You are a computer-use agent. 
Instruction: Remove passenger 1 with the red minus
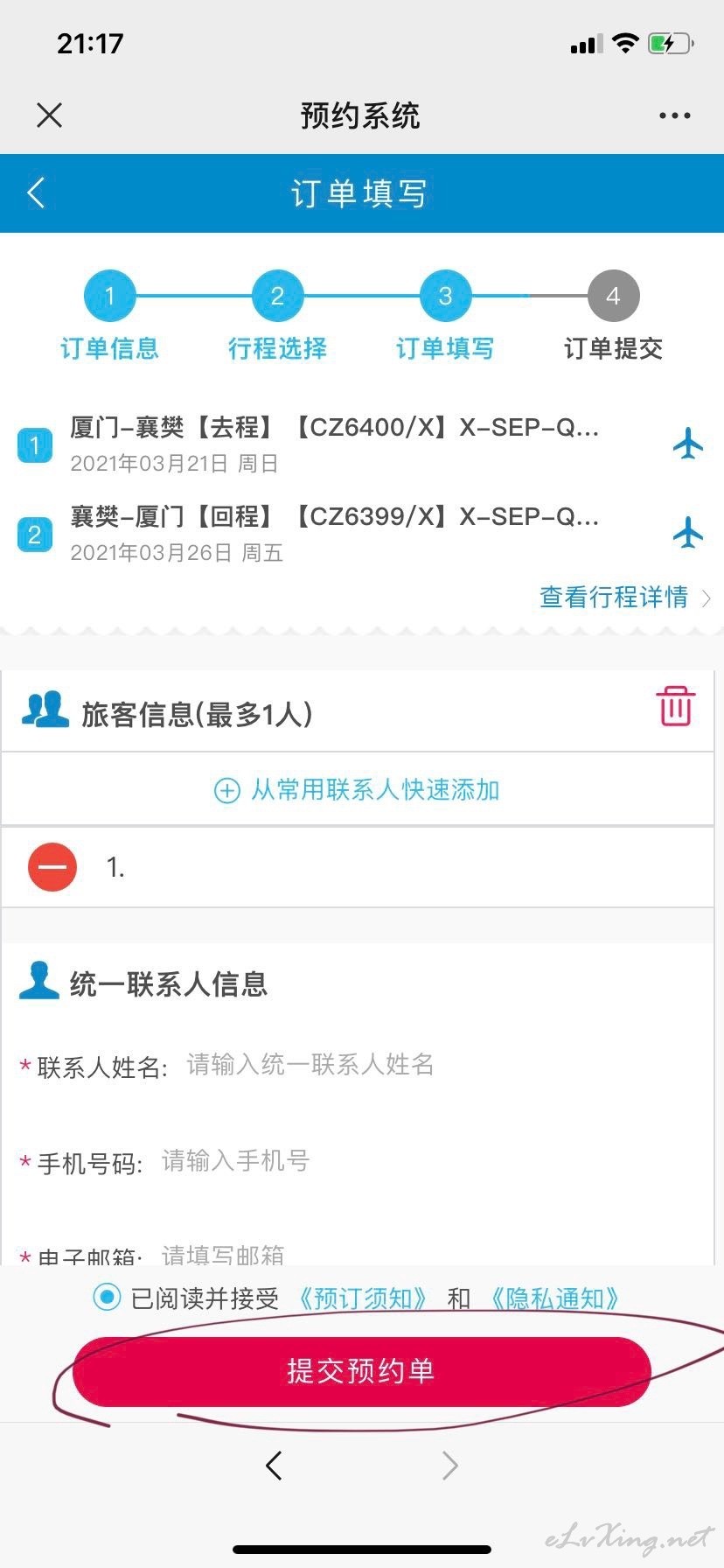(x=52, y=867)
